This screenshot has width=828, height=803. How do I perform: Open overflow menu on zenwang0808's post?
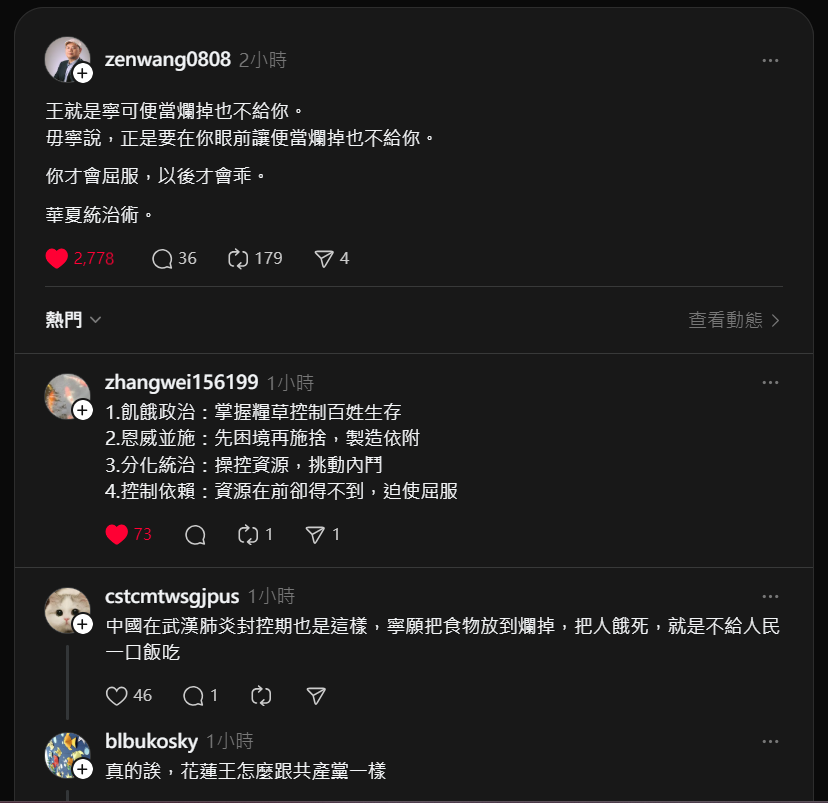(x=769, y=60)
